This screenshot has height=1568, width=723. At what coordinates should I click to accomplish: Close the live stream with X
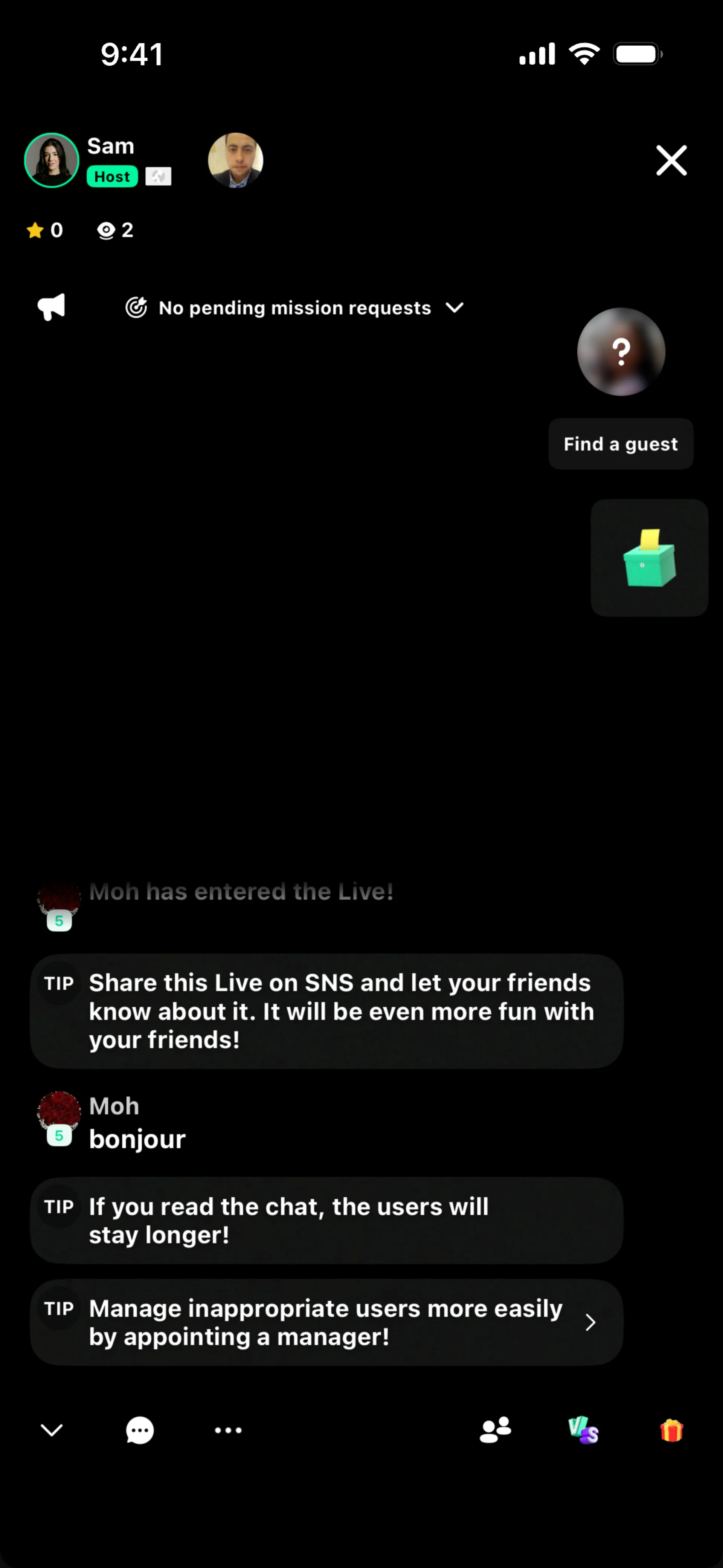point(671,161)
